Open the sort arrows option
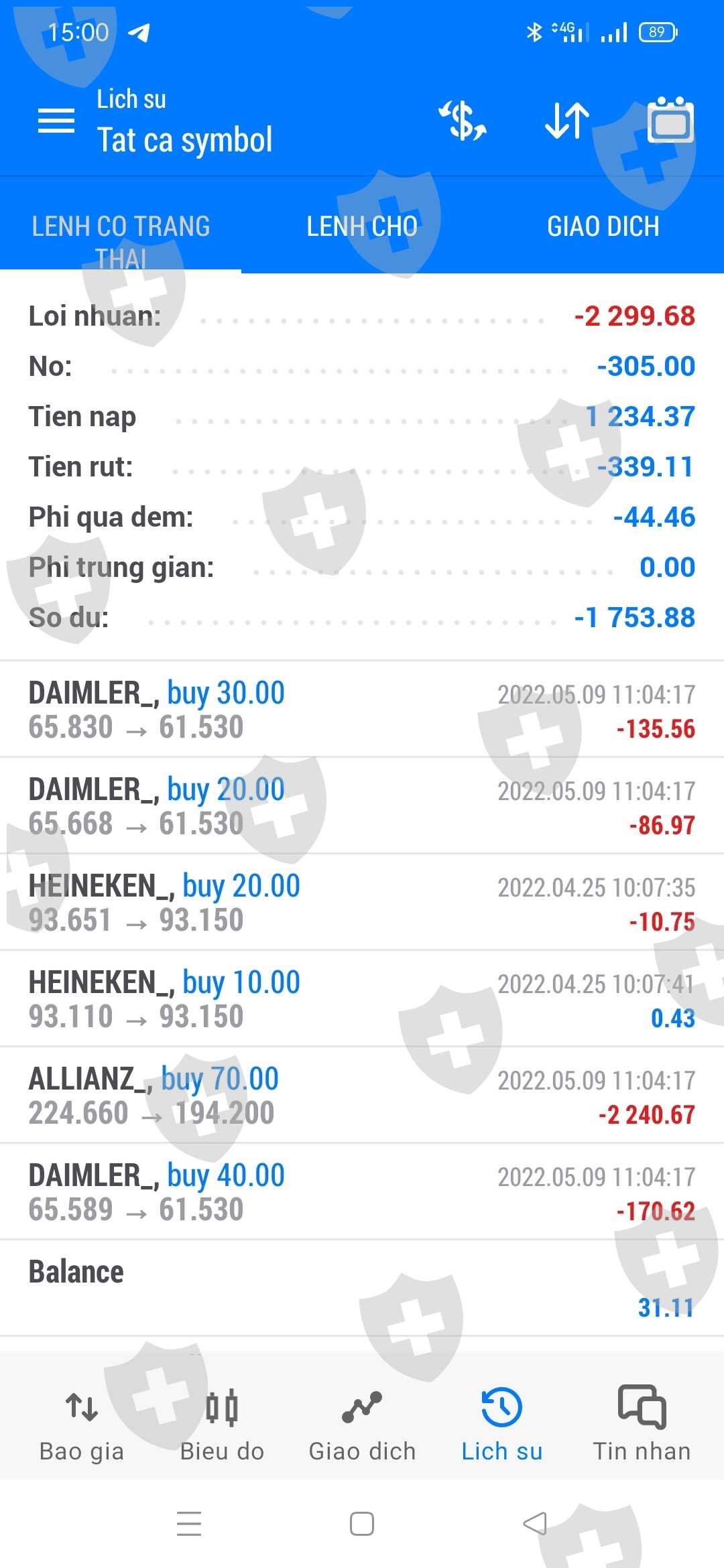The width and height of the screenshot is (724, 1568). (567, 121)
